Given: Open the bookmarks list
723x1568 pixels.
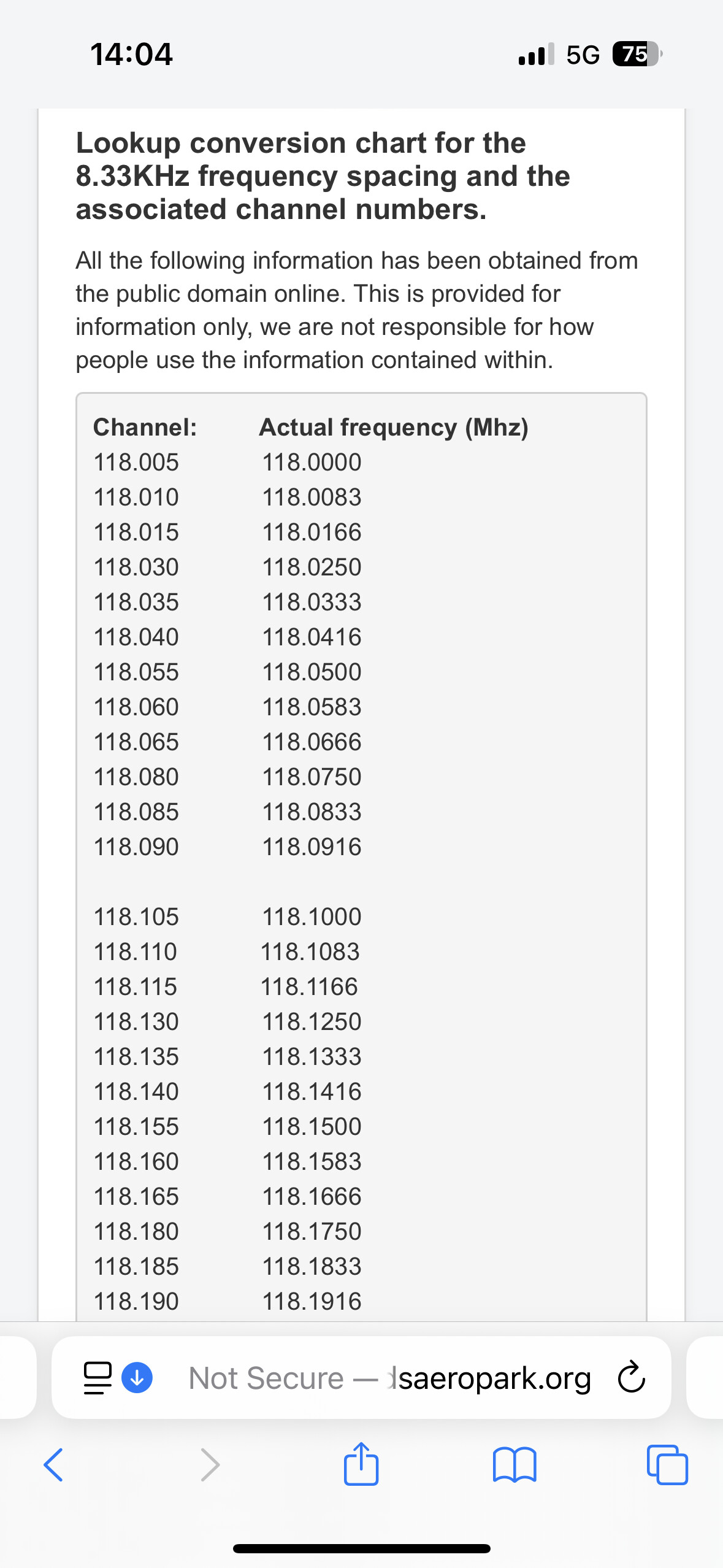Looking at the screenshot, I should point(515,1465).
